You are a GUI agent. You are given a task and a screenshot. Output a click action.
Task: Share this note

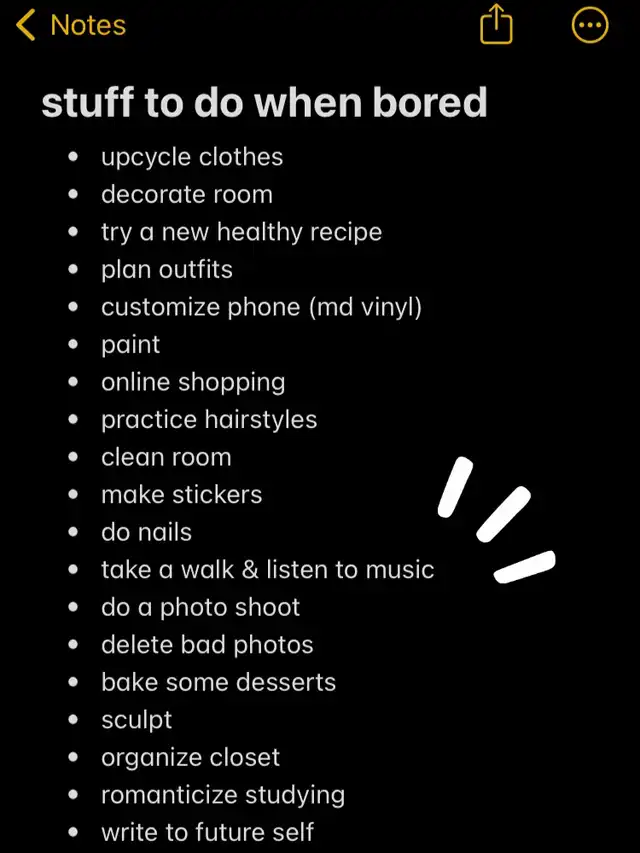click(x=496, y=25)
